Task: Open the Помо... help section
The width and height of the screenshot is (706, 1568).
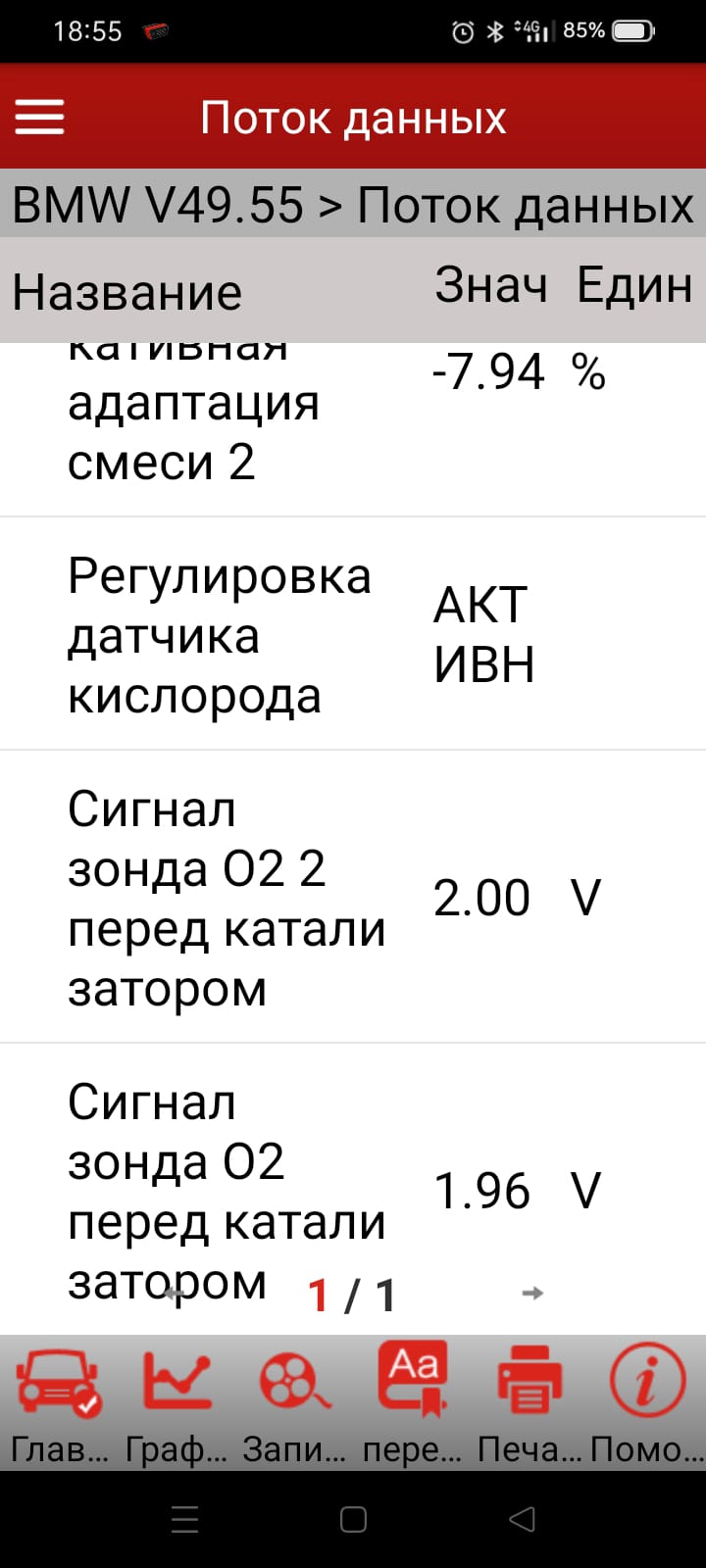Action: coord(646,1403)
